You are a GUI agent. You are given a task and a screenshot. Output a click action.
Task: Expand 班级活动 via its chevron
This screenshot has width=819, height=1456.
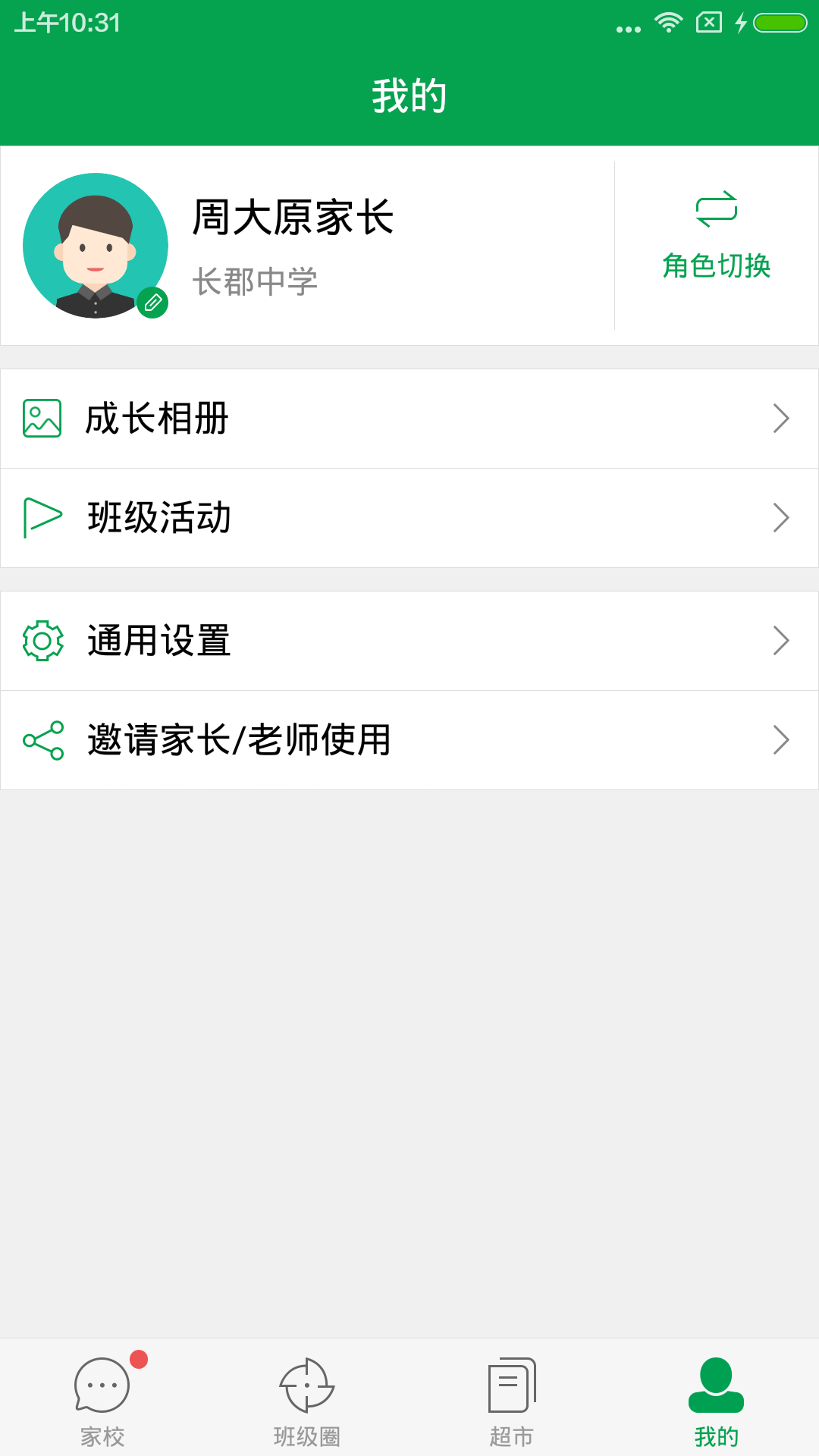(x=783, y=517)
